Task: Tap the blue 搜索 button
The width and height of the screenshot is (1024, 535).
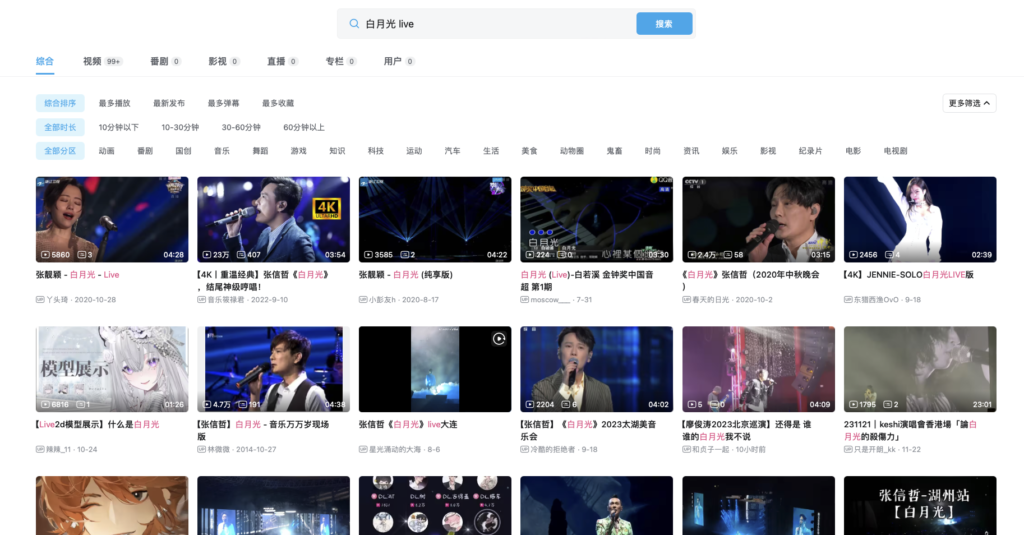Action: (664, 24)
